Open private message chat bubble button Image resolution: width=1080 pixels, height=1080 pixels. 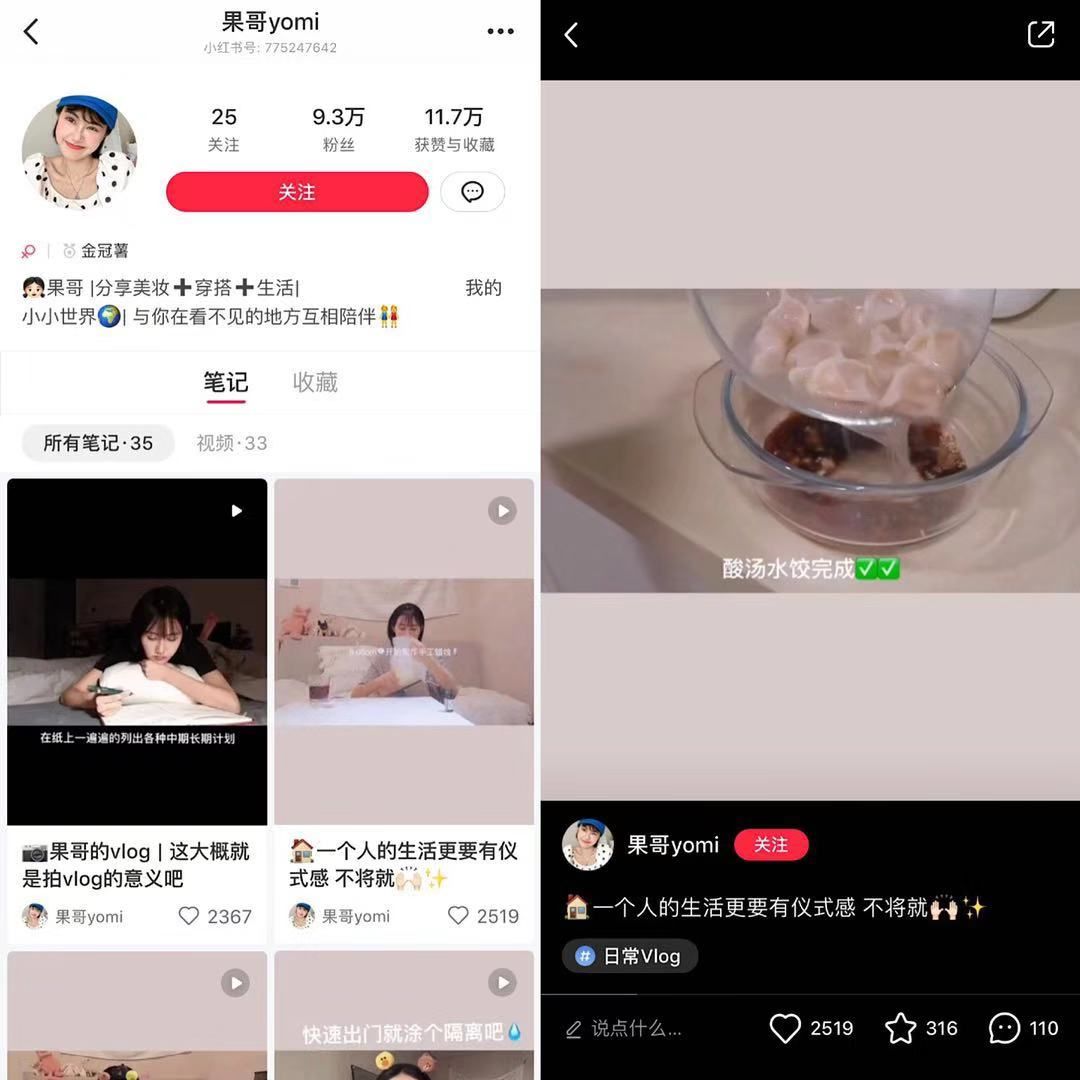coord(472,192)
